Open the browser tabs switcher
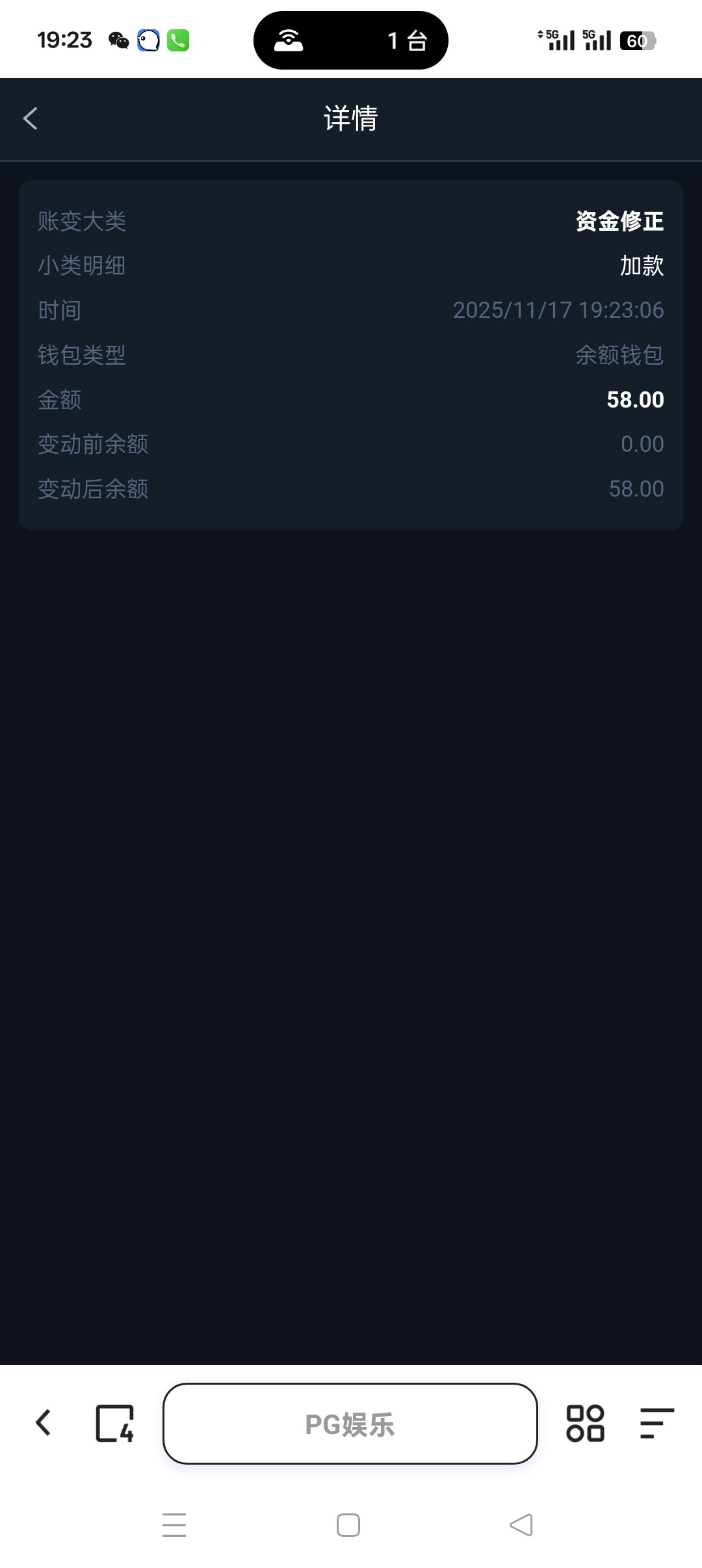 (x=115, y=1424)
